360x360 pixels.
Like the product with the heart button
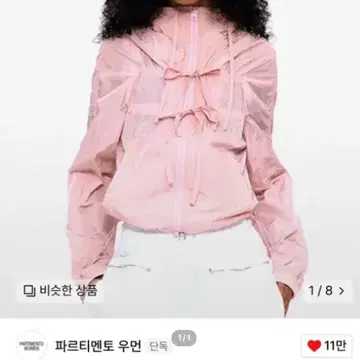click(327, 346)
